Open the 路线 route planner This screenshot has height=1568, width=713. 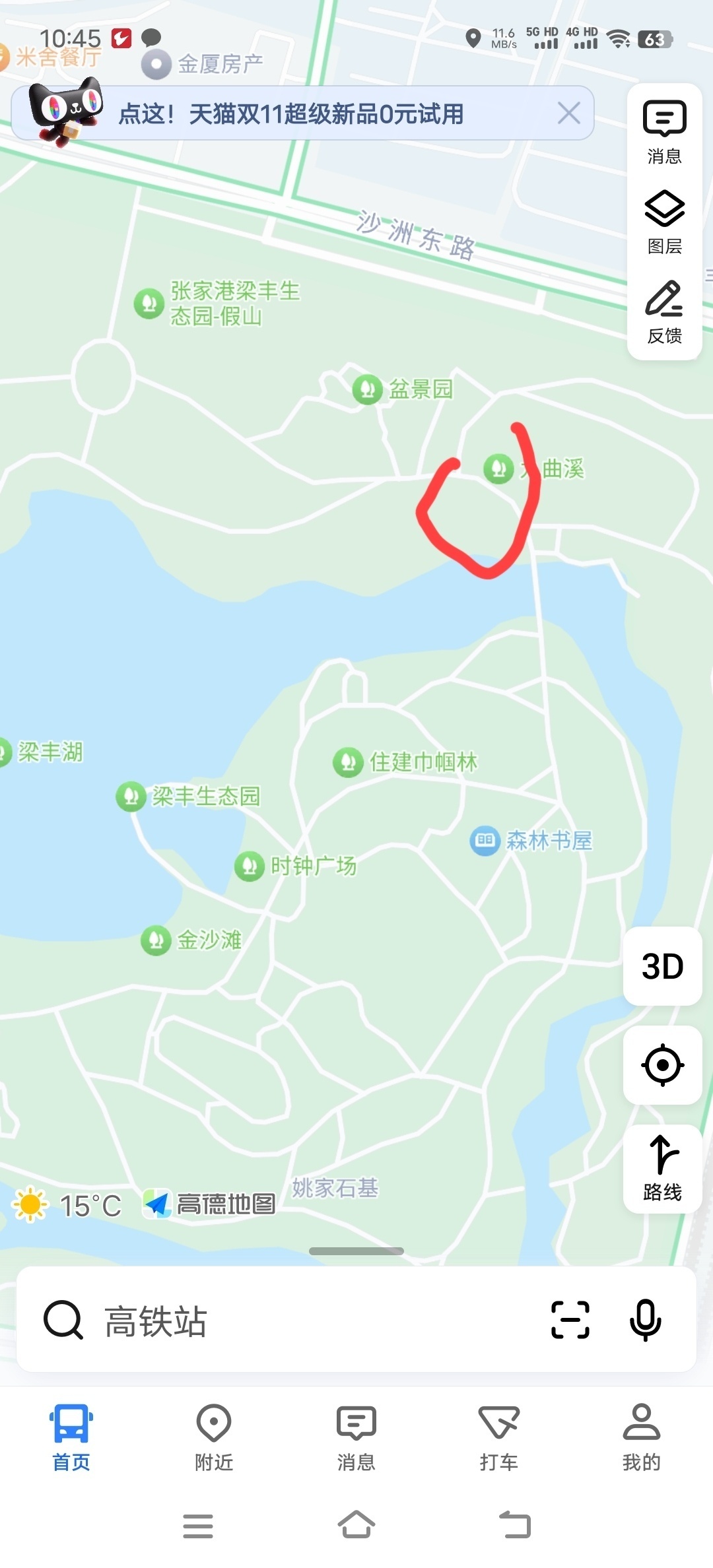(662, 1169)
